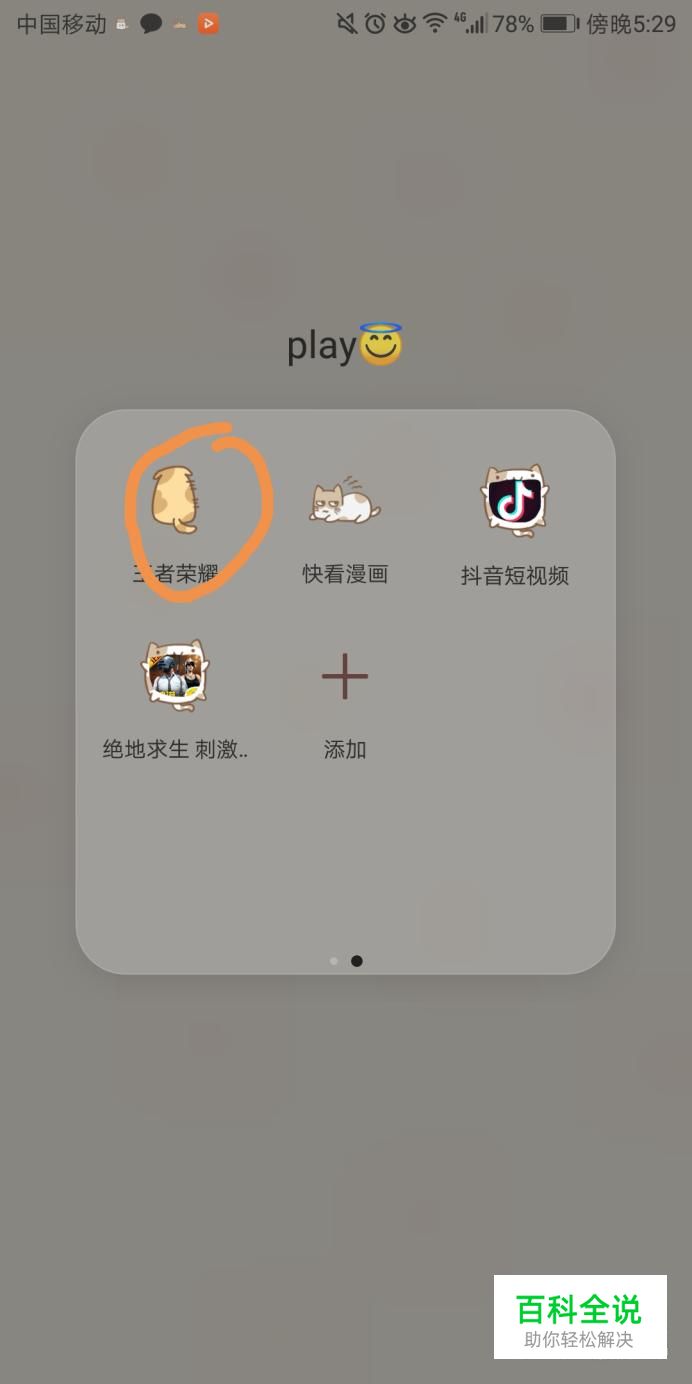Launch the 王者荣耀 game app
This screenshot has width=692, height=1384.
[x=176, y=501]
